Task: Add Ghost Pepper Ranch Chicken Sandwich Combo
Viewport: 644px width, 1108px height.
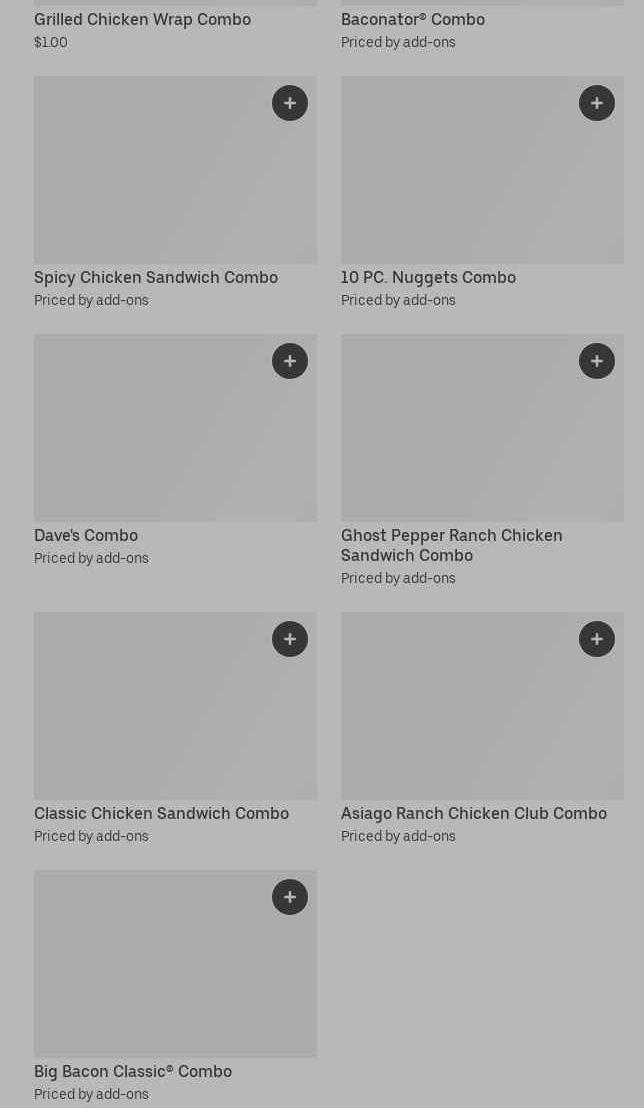Action: click(597, 361)
